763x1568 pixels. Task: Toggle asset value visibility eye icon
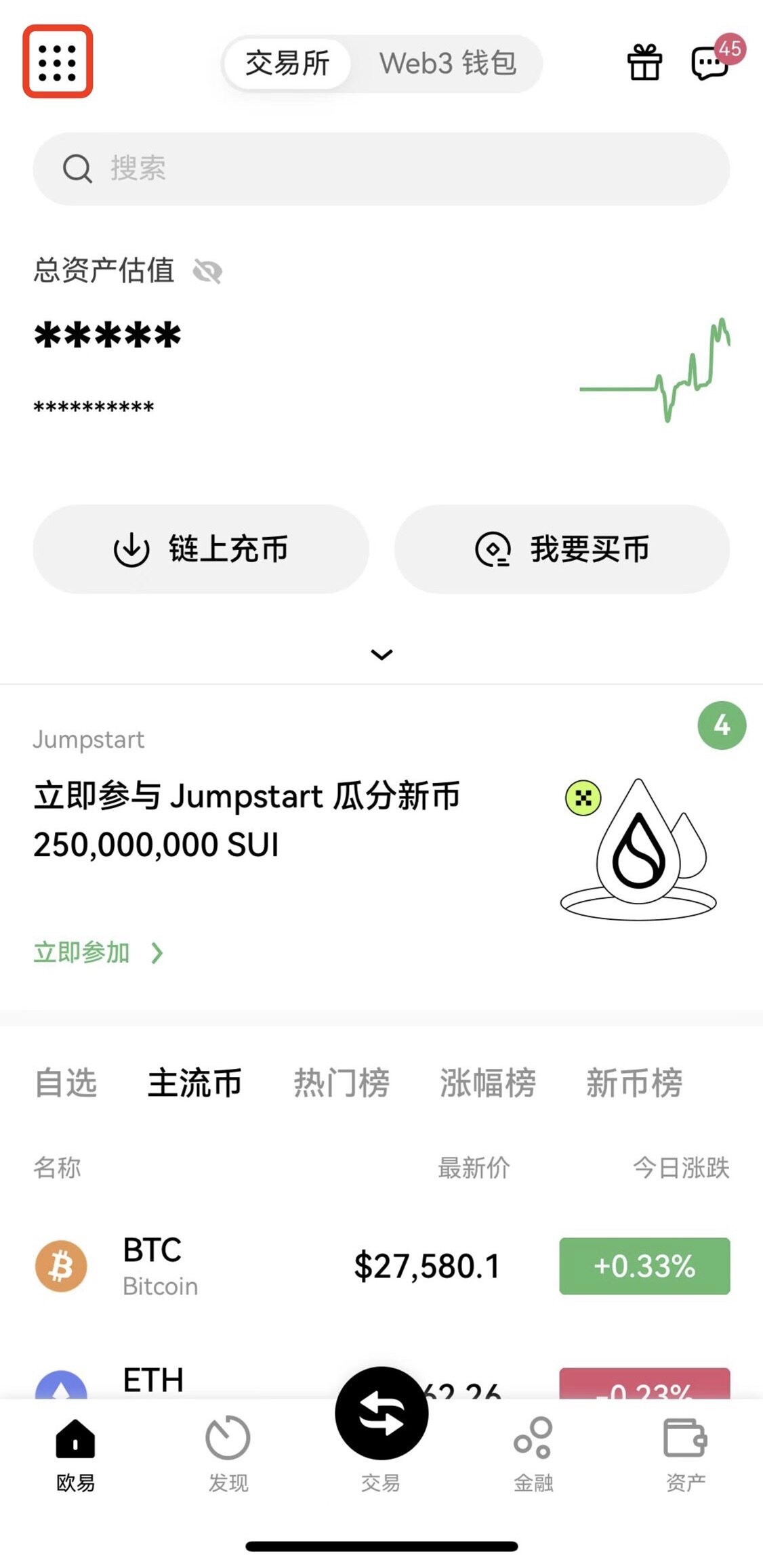pos(207,272)
